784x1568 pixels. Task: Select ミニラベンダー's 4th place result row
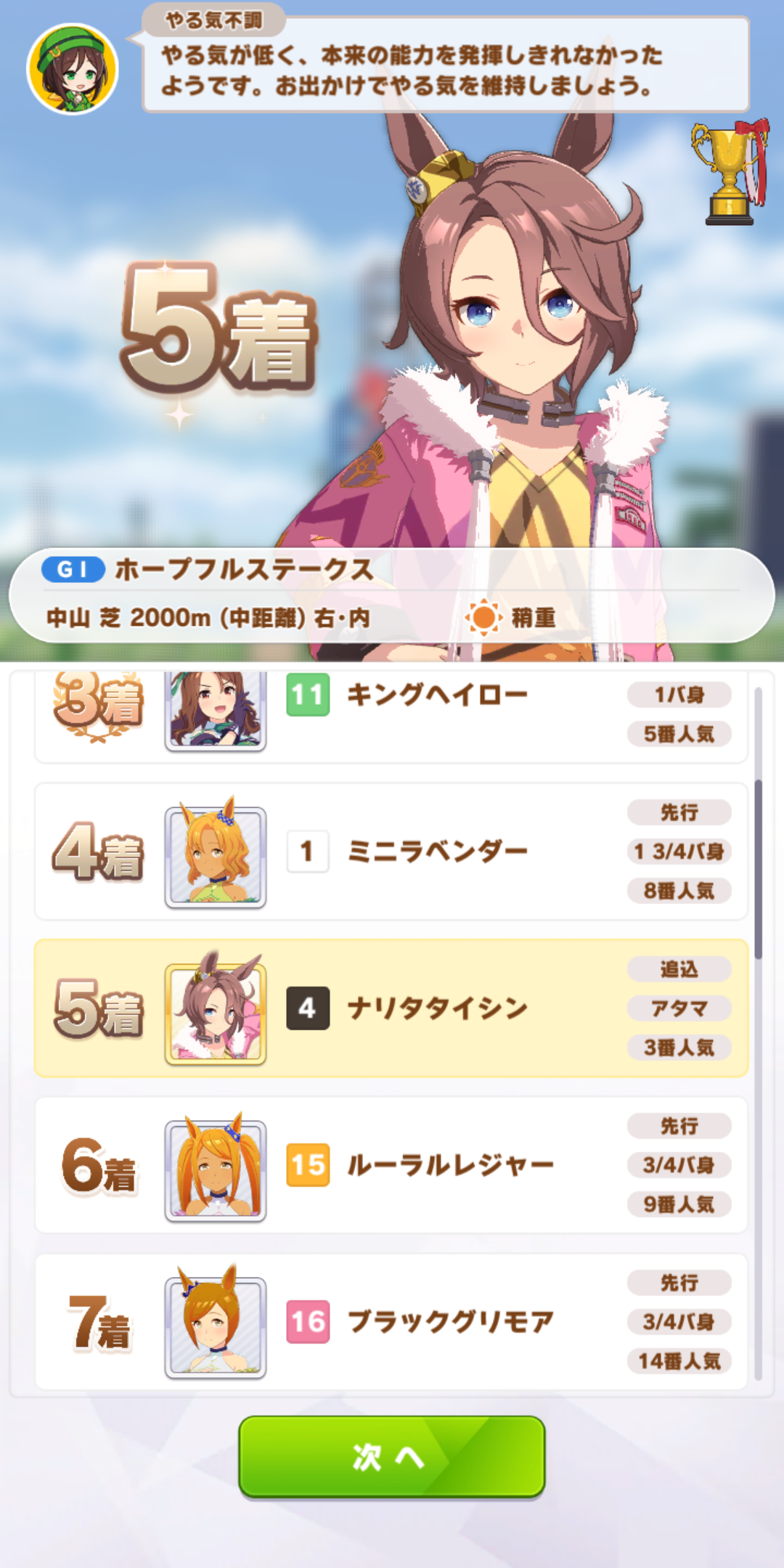tap(391, 851)
